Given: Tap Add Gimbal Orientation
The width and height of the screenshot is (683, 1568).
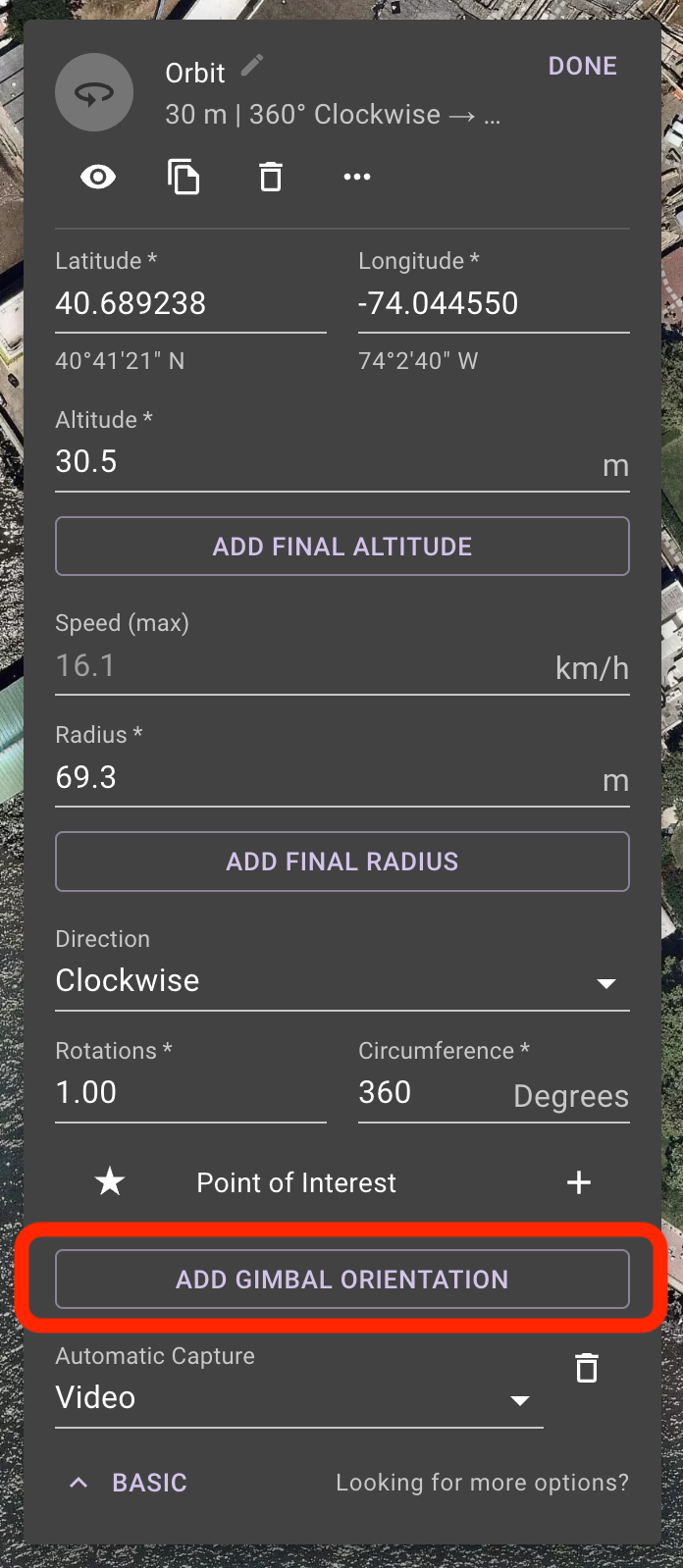Looking at the screenshot, I should pos(341,1280).
